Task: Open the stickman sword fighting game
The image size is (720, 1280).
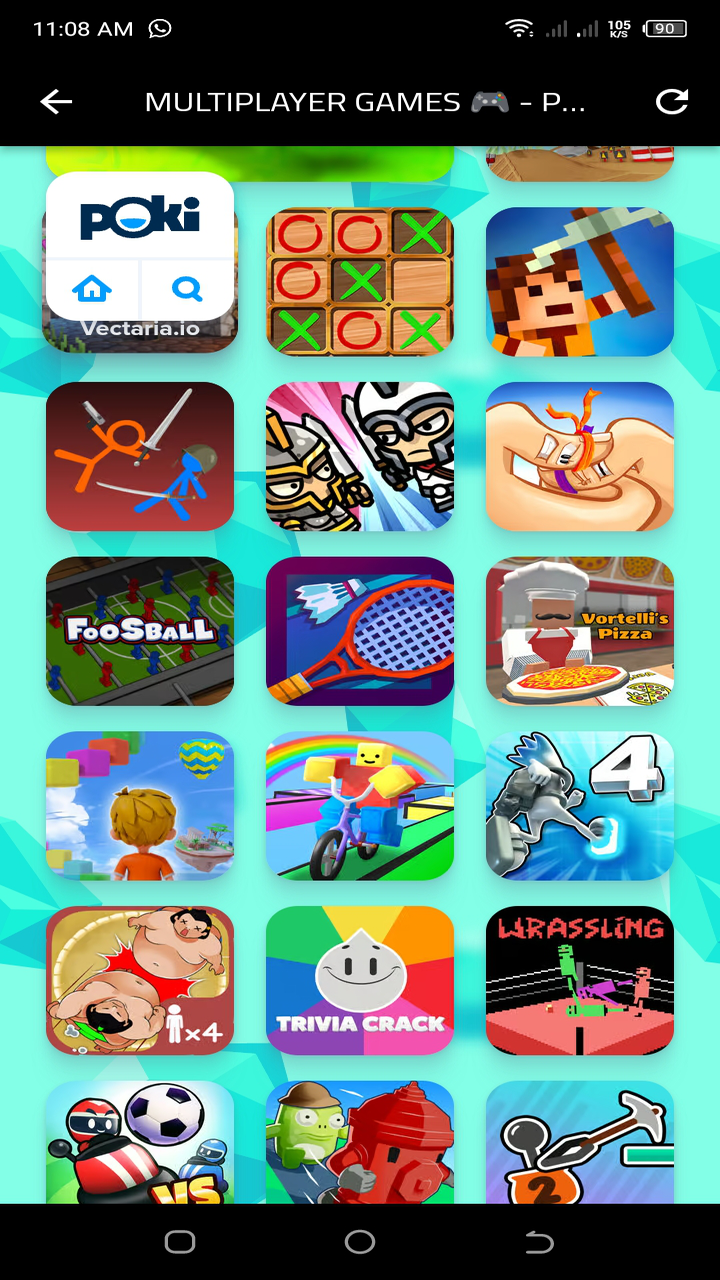Action: (x=140, y=457)
